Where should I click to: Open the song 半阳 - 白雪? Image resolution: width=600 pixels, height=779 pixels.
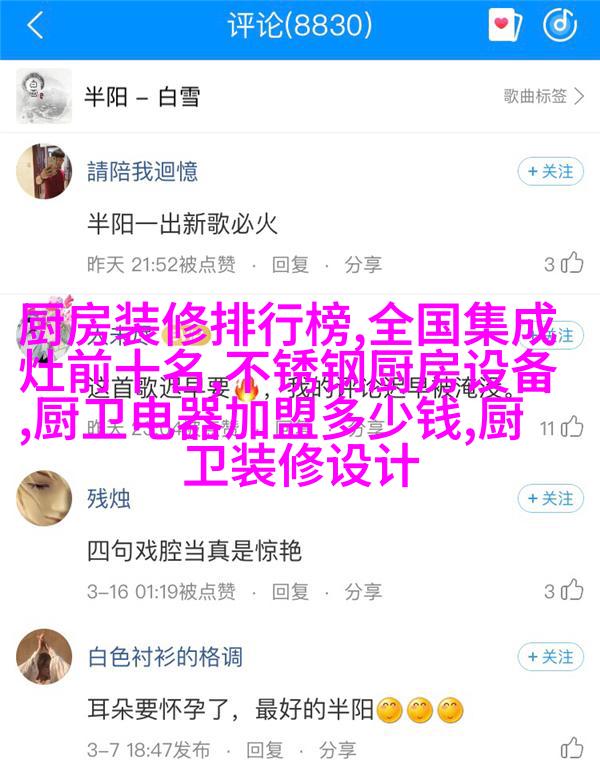coord(141,97)
